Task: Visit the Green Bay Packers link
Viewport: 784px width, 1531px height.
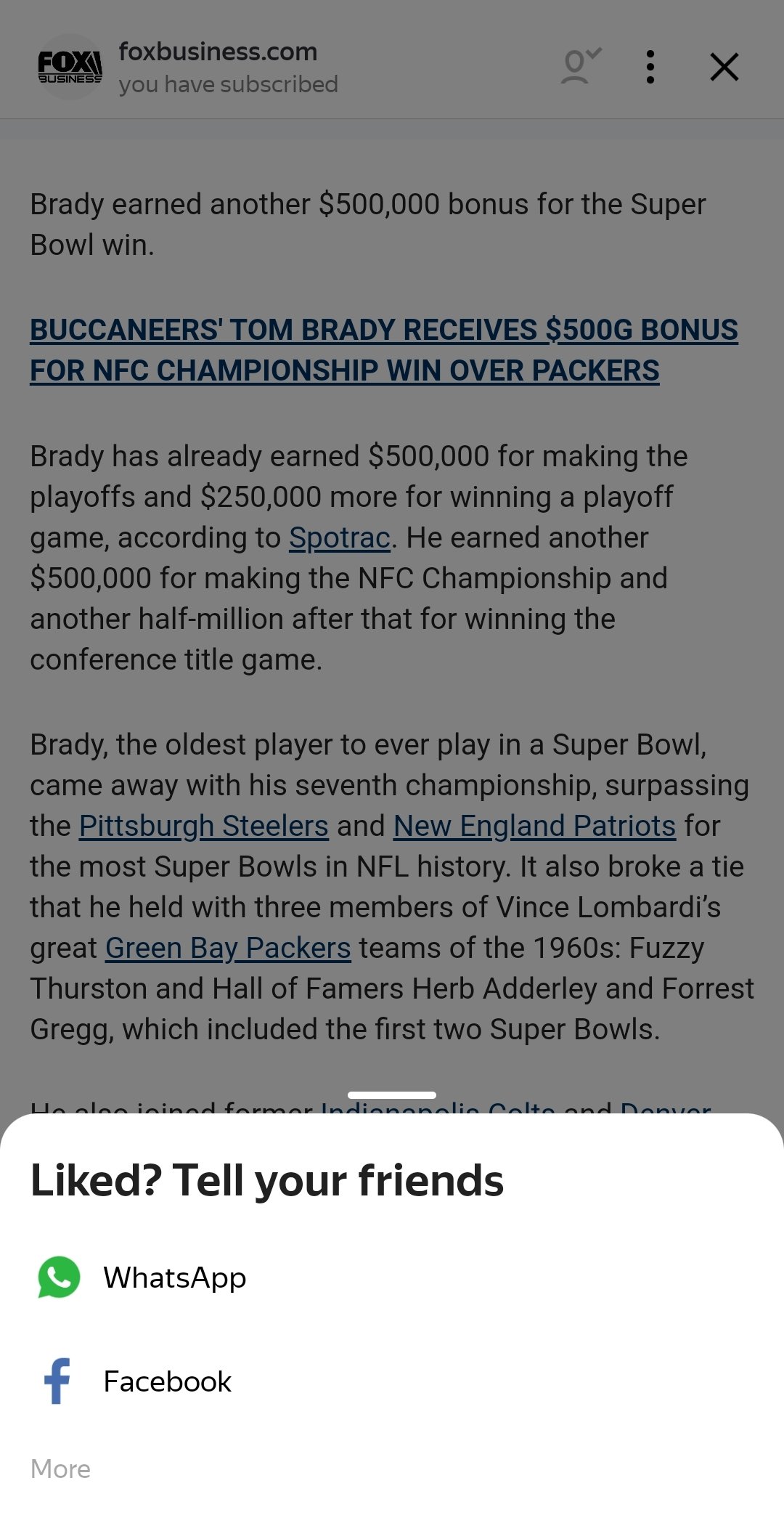Action: pyautogui.click(x=228, y=948)
